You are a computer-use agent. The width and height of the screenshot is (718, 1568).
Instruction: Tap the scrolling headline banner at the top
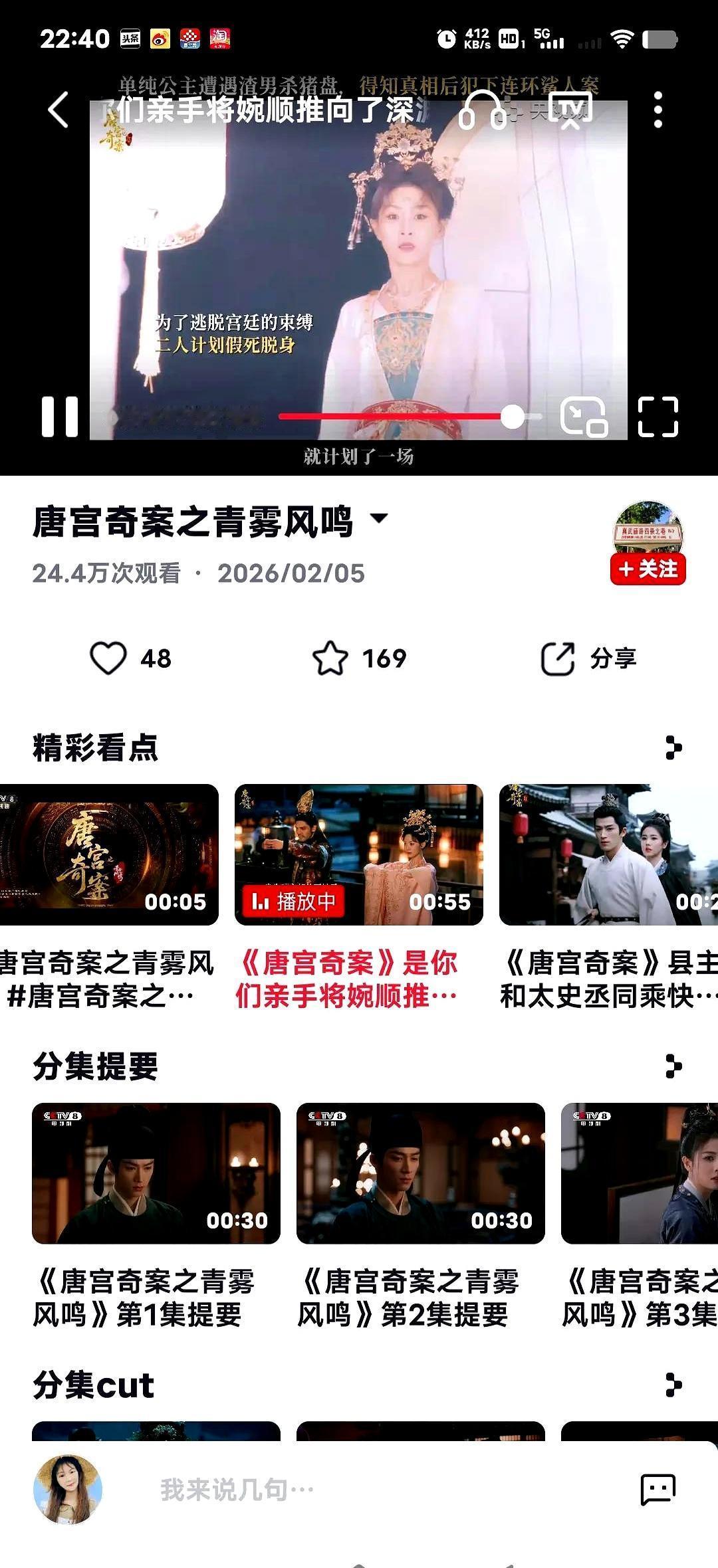coord(359,86)
